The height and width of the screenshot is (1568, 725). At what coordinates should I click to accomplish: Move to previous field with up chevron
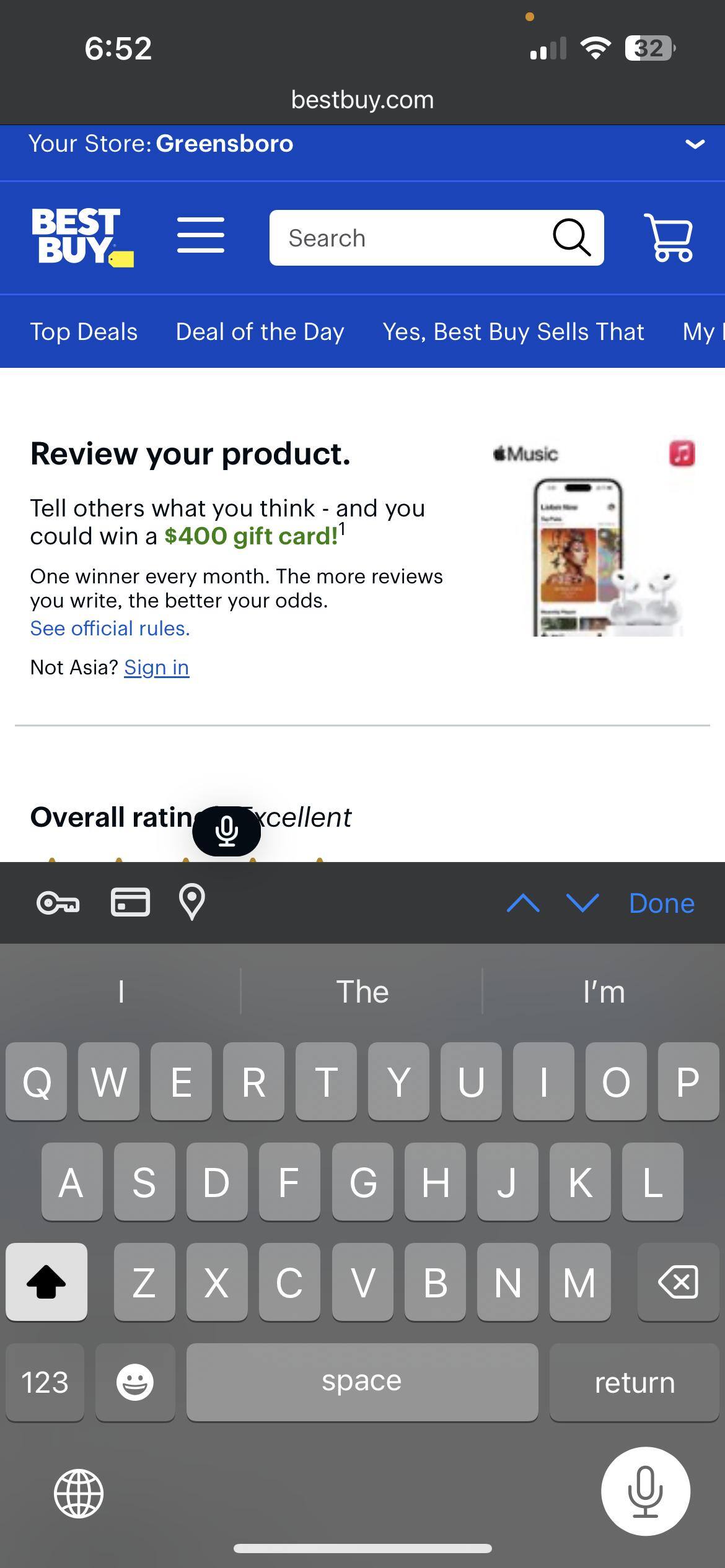coord(522,903)
